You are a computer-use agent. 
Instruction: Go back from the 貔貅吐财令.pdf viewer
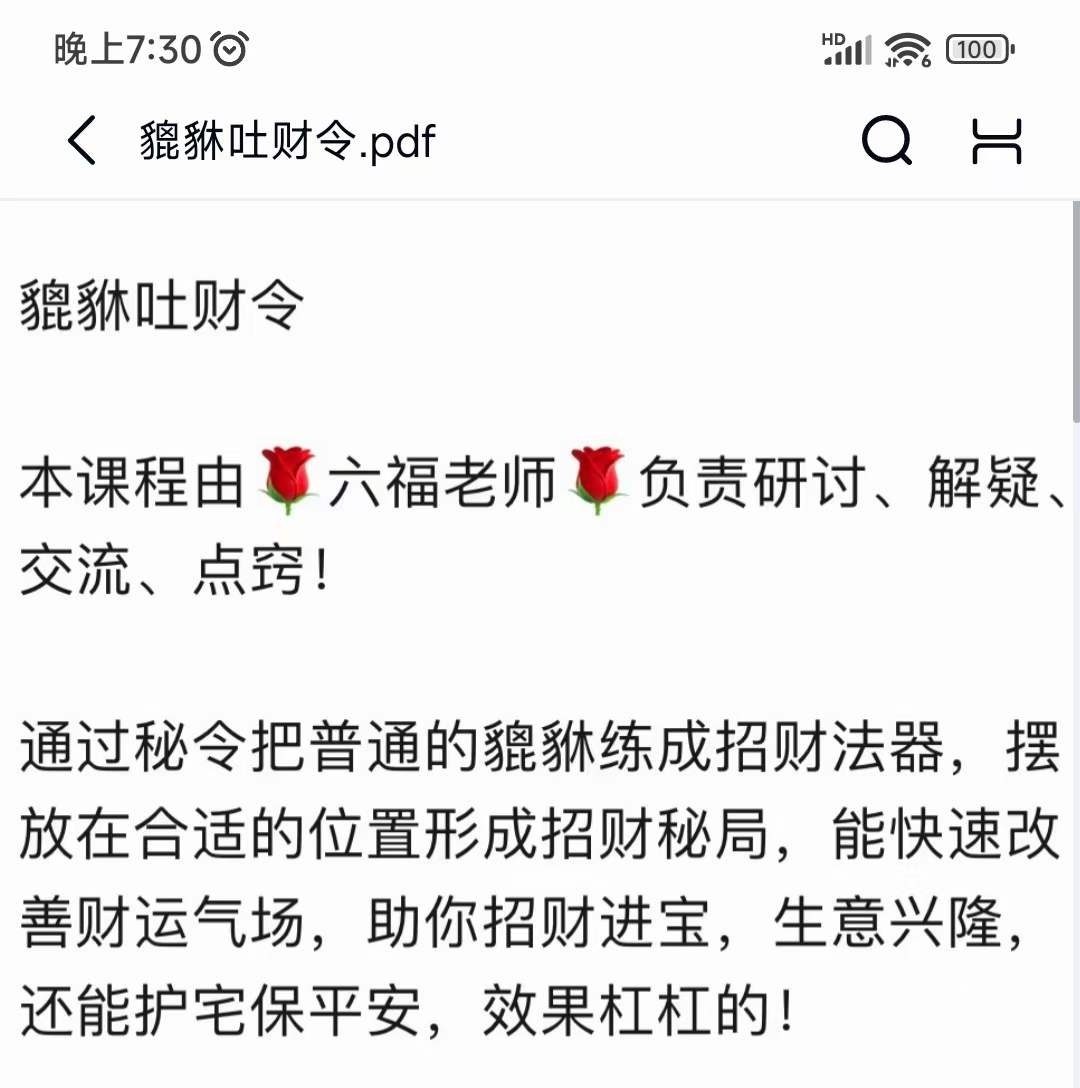click(x=83, y=140)
